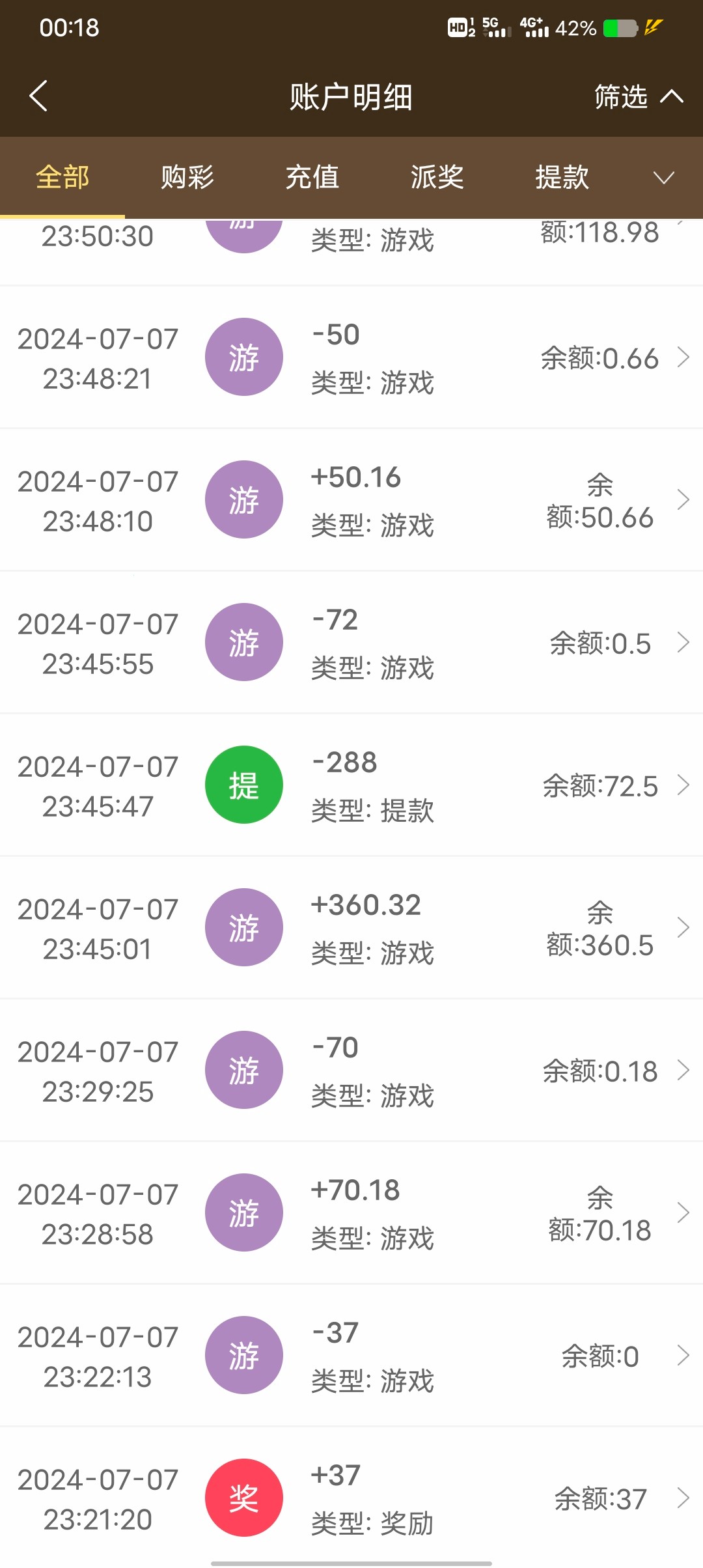703x1568 pixels.
Task: Switch to the 购彩 tab
Action: point(187,177)
